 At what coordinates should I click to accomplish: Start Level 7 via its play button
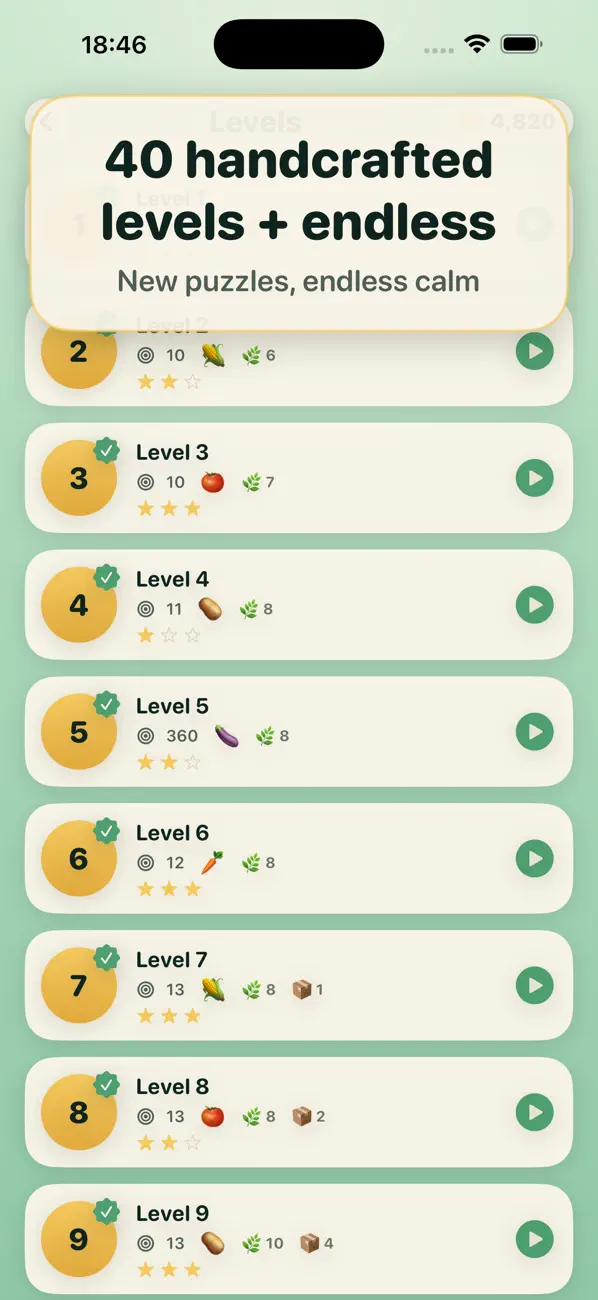[535, 986]
